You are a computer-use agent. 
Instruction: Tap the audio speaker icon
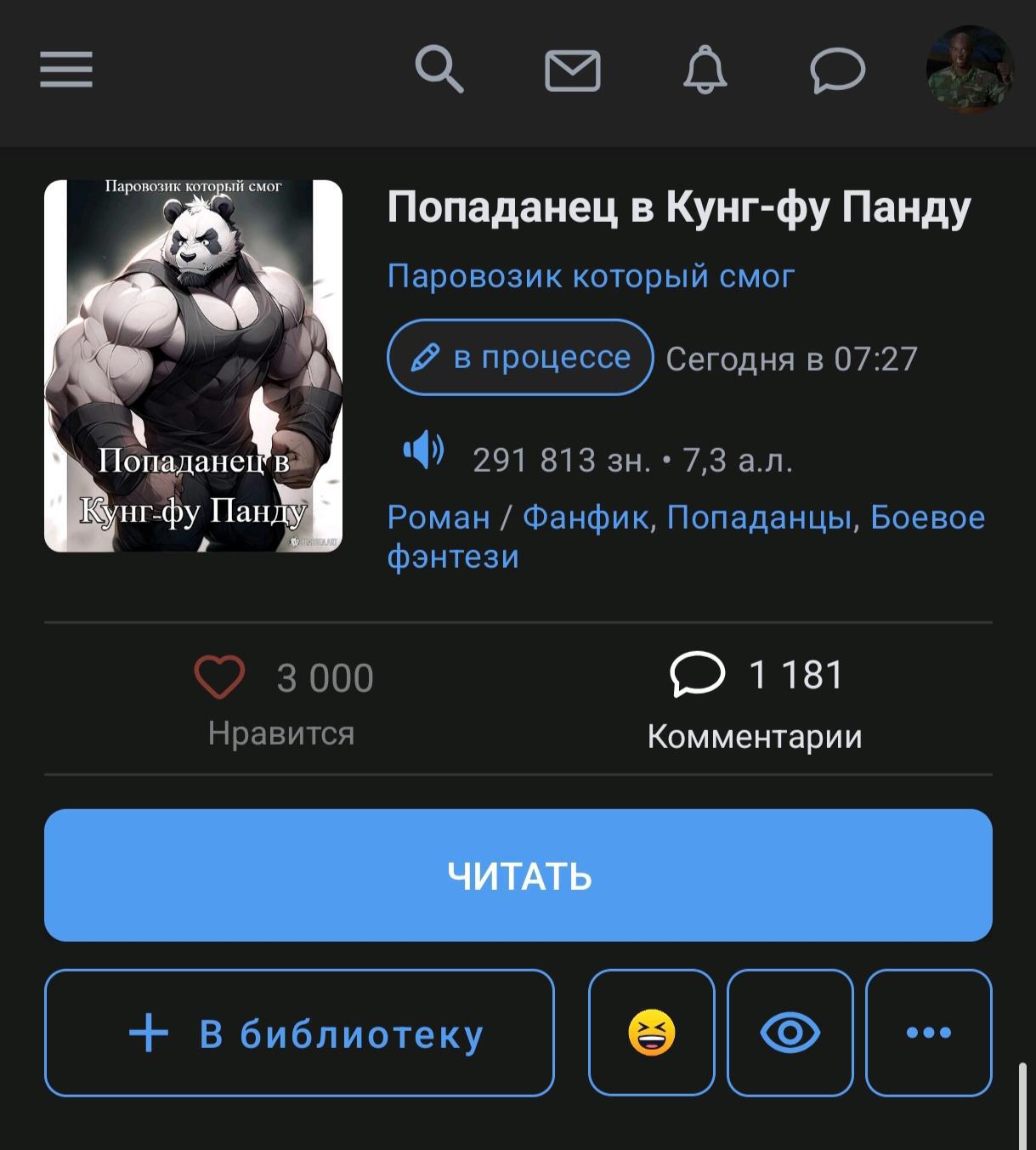click(x=423, y=449)
